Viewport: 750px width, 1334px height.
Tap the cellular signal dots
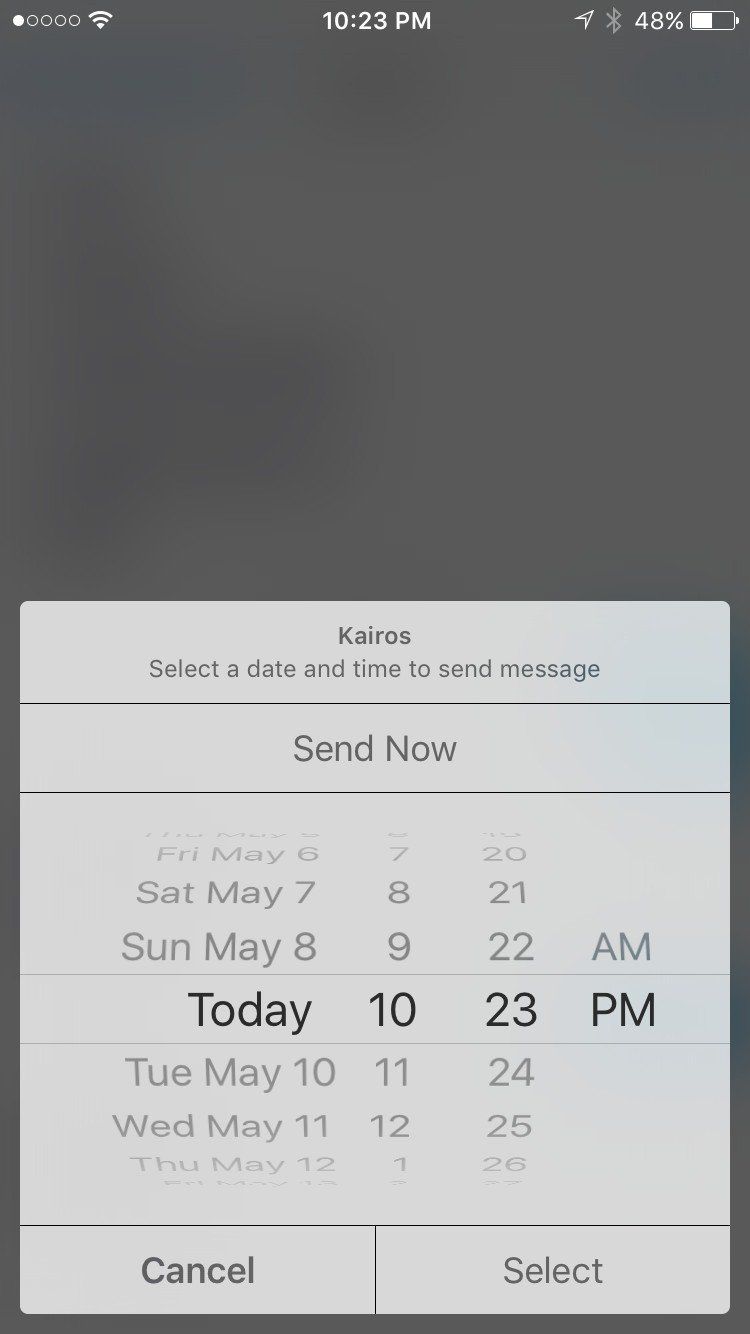(49, 18)
